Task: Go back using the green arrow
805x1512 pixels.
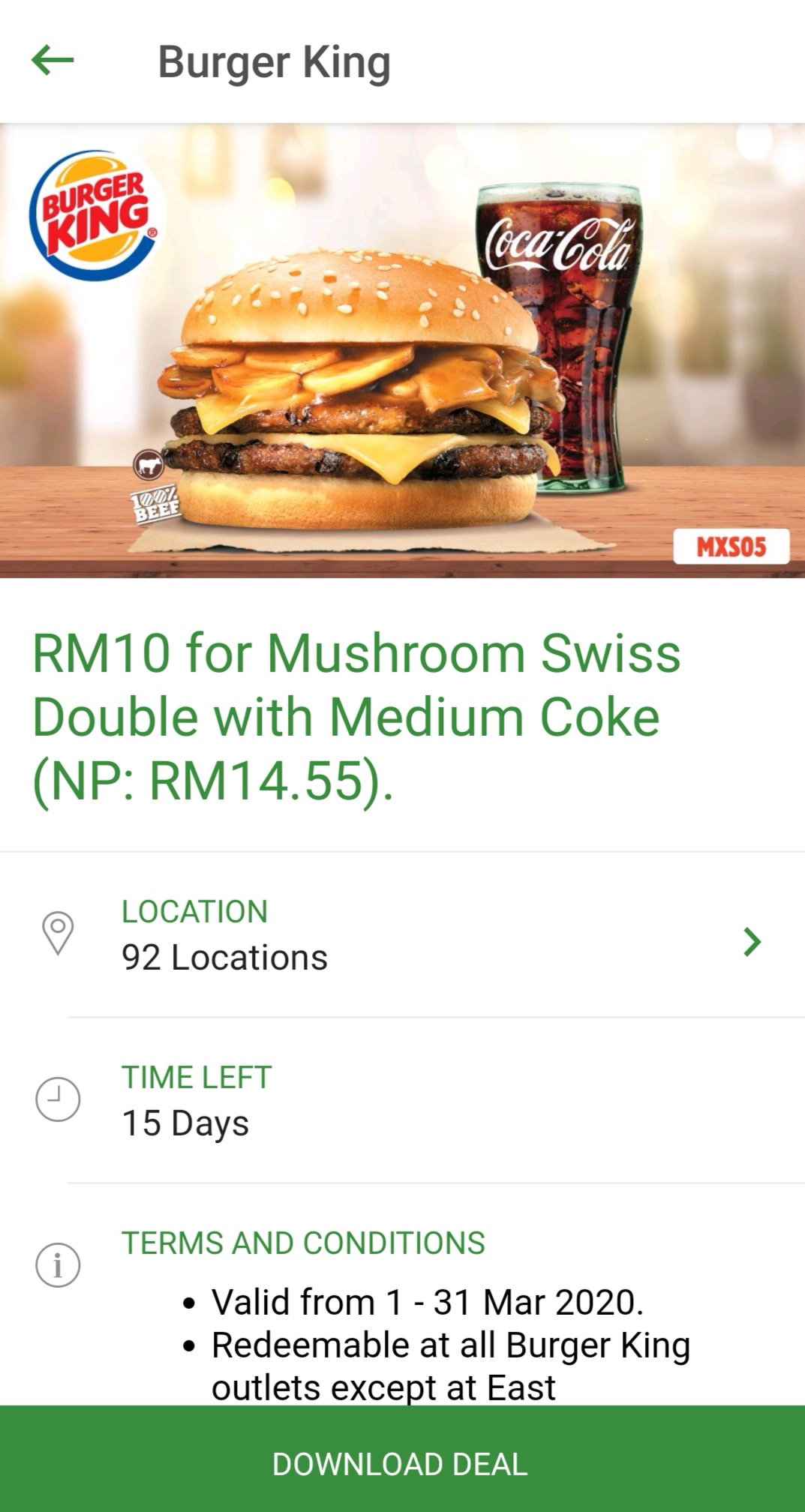Action: click(53, 60)
